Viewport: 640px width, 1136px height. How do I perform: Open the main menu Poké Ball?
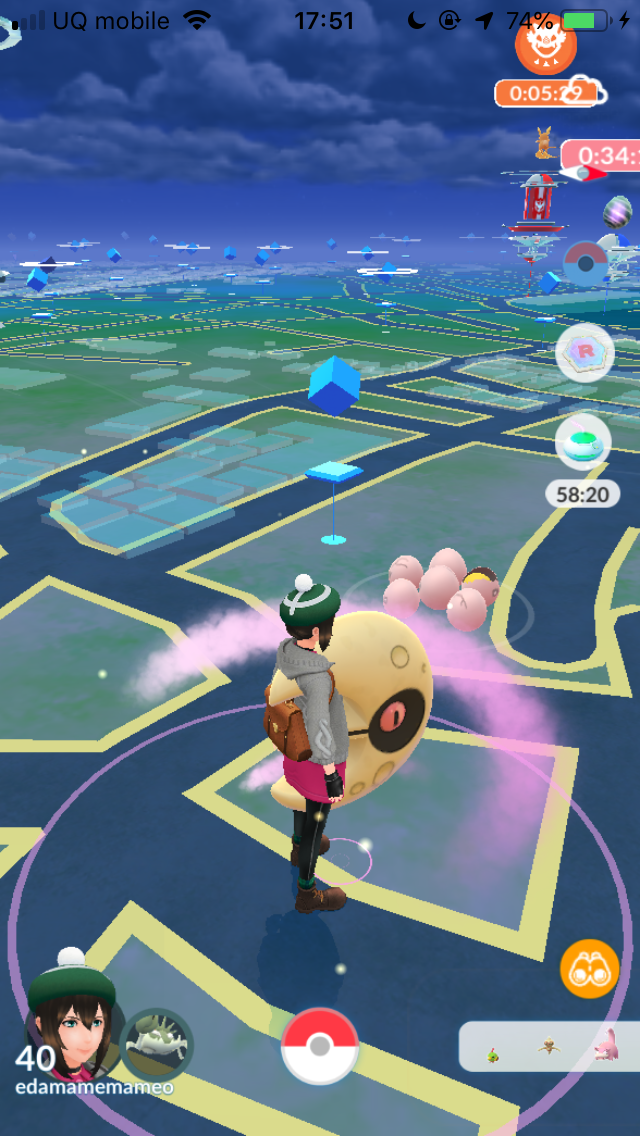click(320, 1046)
